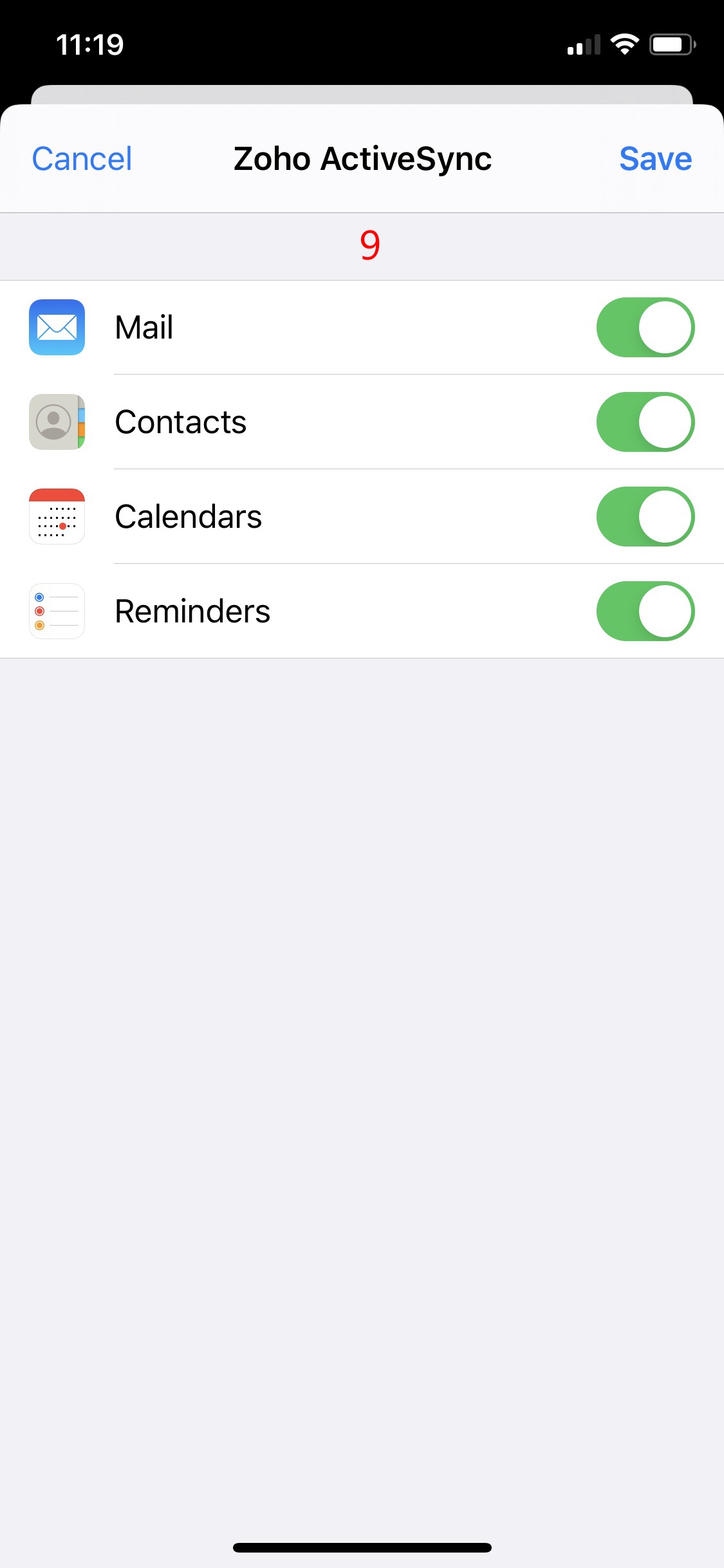The height and width of the screenshot is (1568, 724).
Task: Turn off Mail sync
Action: pos(645,327)
